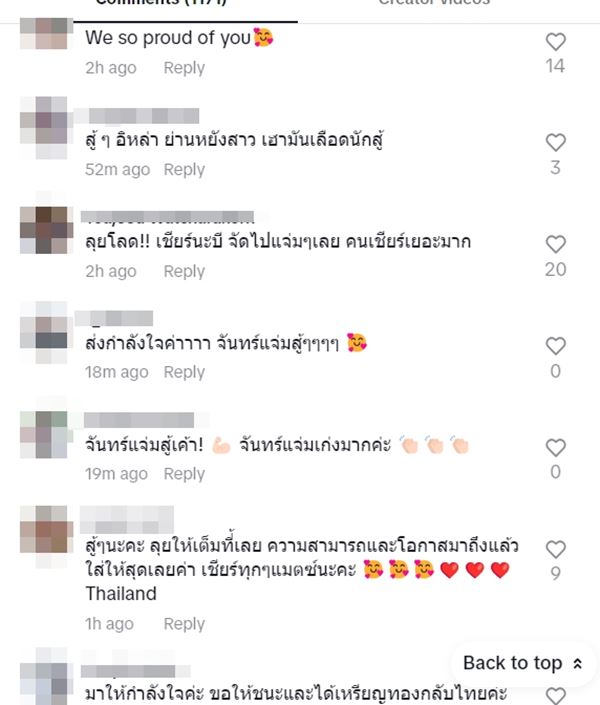Reply to the 'We so proud of you' comment
This screenshot has height=705, width=600.
[184, 68]
